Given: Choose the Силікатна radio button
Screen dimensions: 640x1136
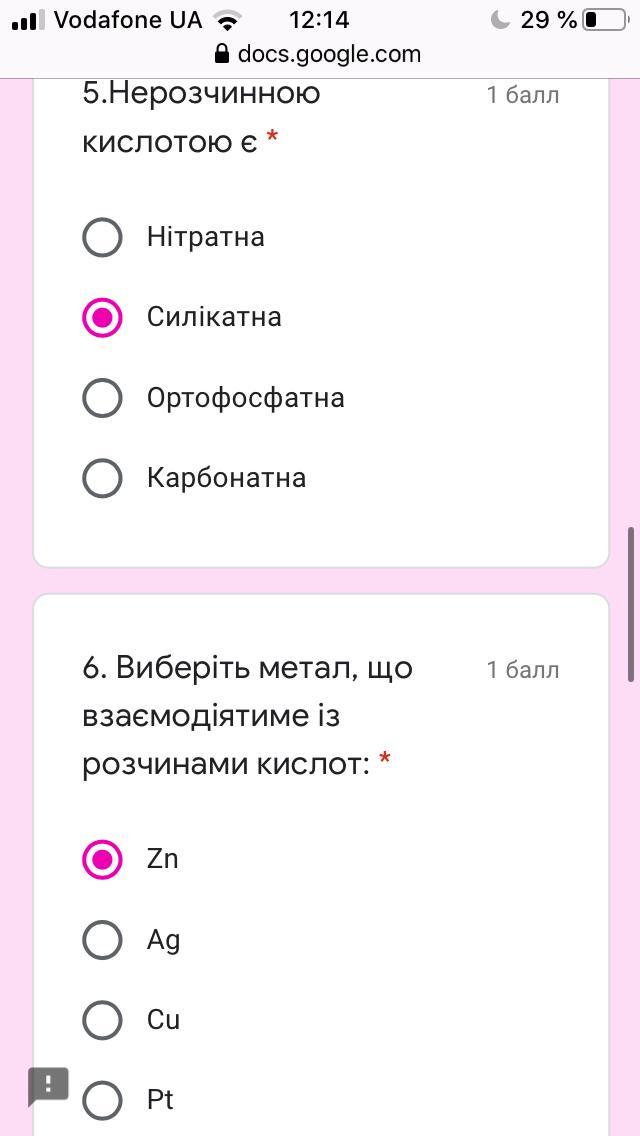Looking at the screenshot, I should coord(102,317).
